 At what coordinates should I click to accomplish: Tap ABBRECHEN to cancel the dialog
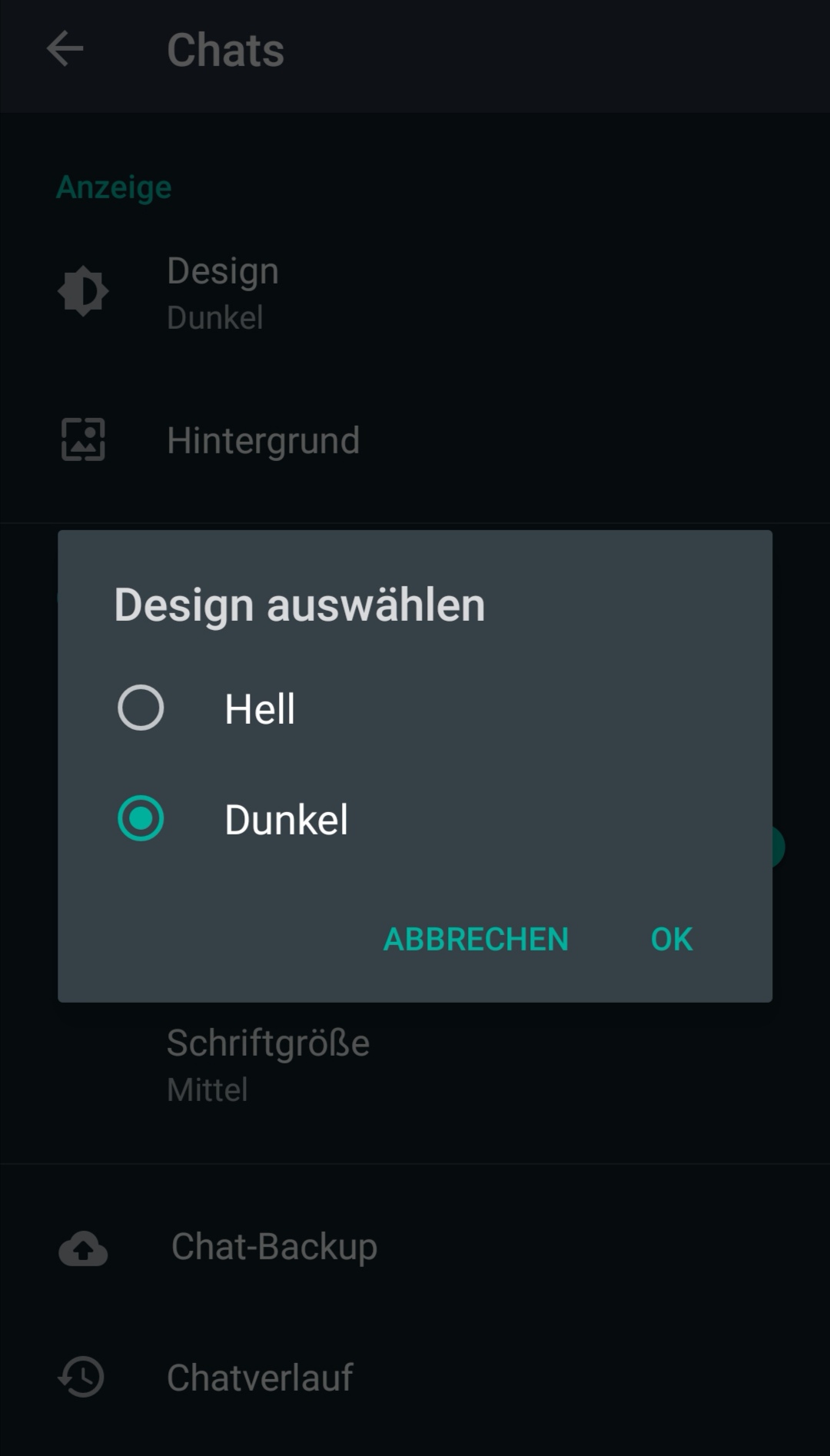click(476, 939)
